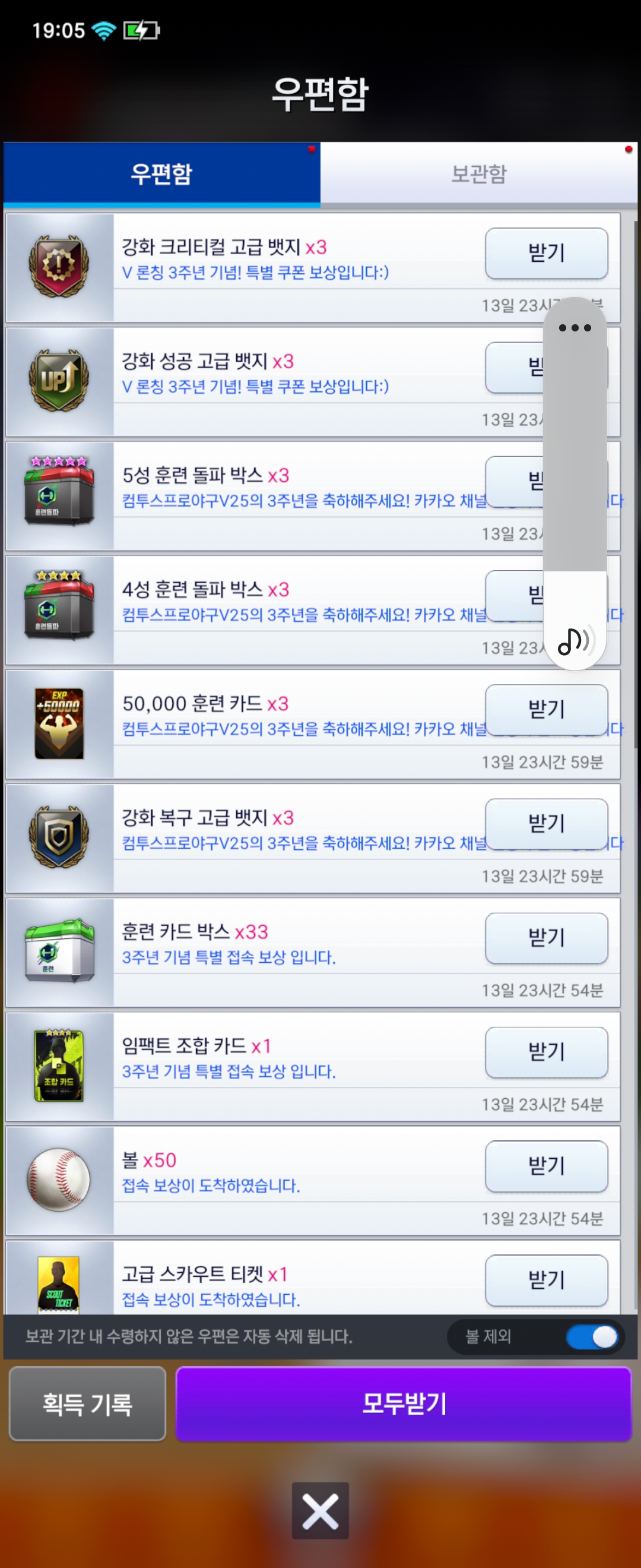
Task: Receive the 볼 x50 mail
Action: point(545,1166)
